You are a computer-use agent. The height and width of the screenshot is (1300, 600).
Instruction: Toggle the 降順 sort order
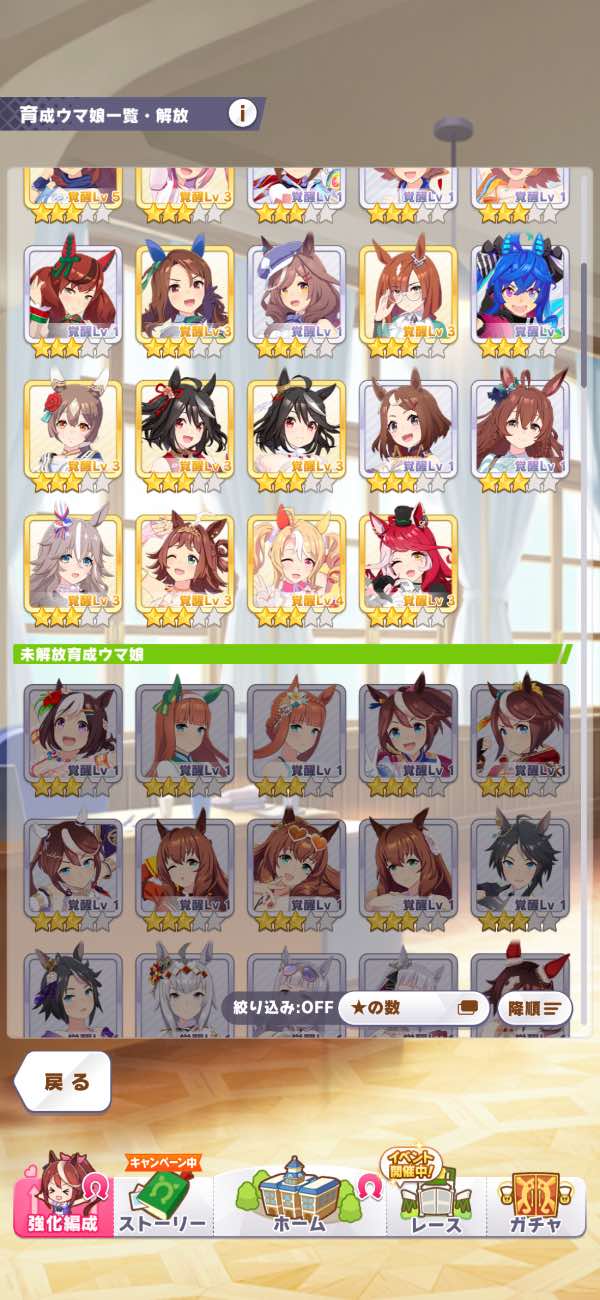click(534, 1007)
